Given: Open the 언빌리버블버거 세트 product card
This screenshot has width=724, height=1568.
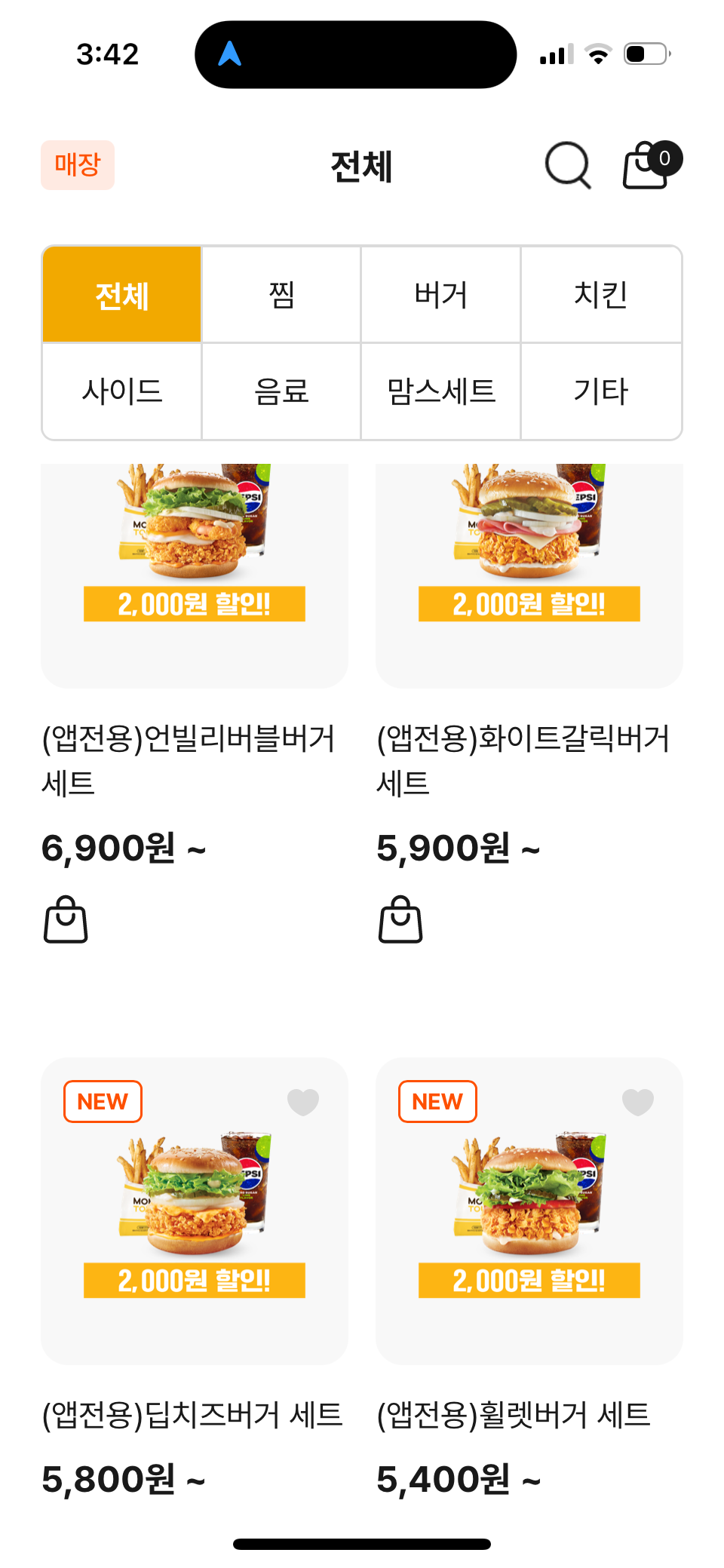Looking at the screenshot, I should pyautogui.click(x=195, y=573).
